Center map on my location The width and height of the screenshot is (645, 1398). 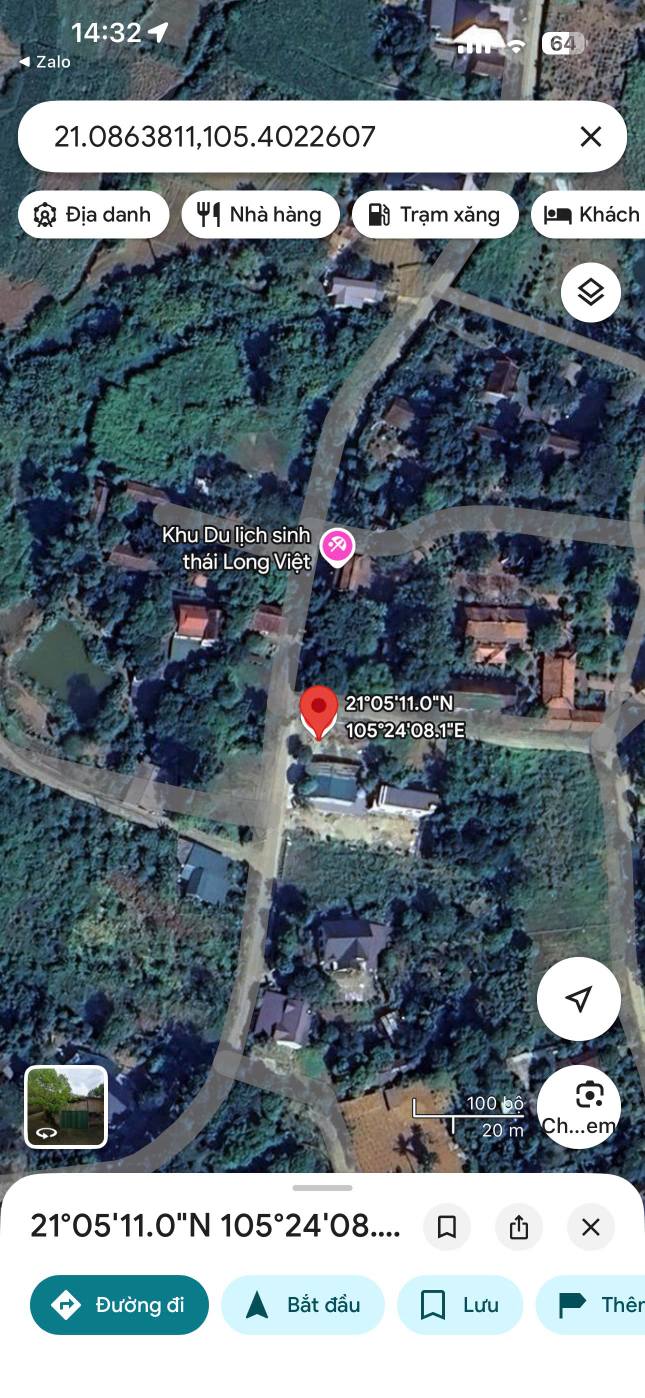579,999
